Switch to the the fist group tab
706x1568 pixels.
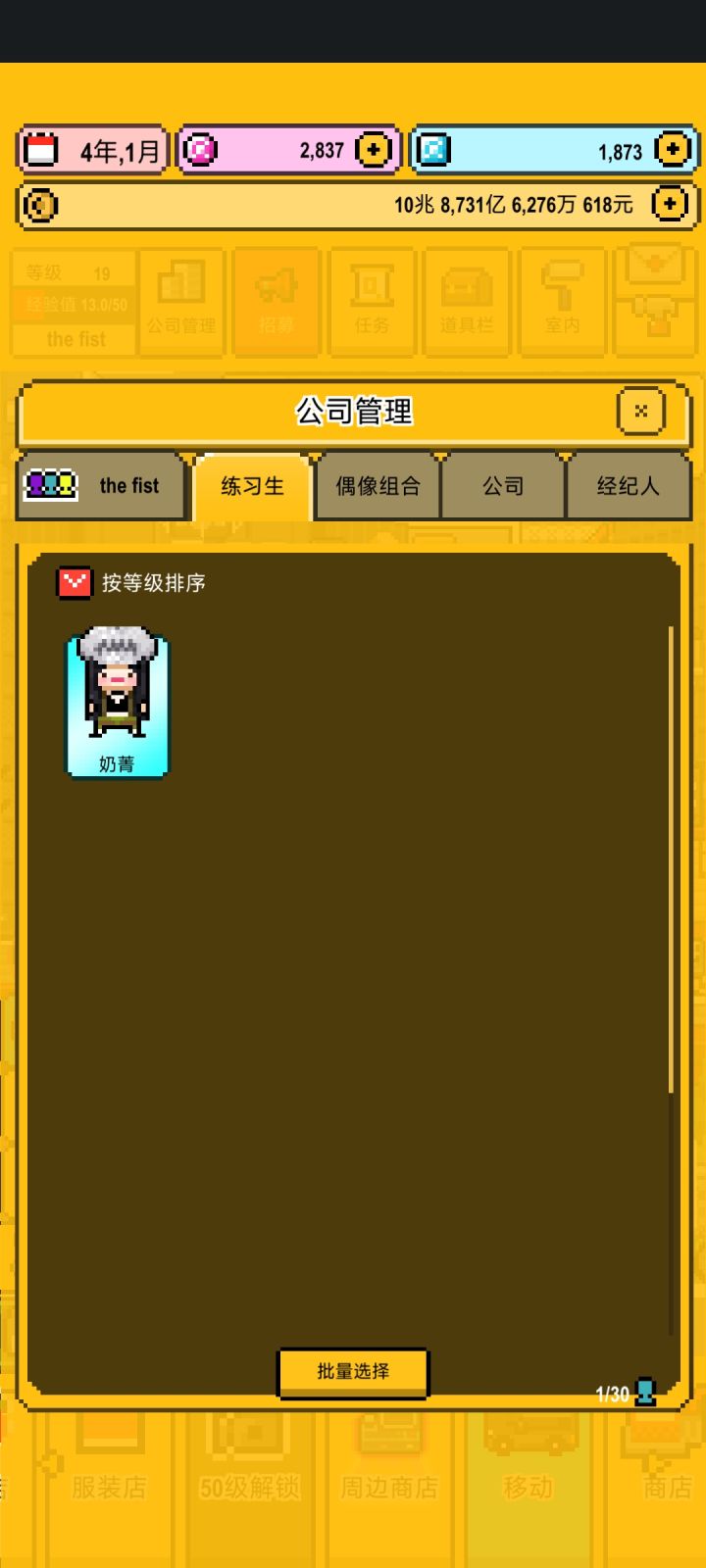tap(99, 486)
